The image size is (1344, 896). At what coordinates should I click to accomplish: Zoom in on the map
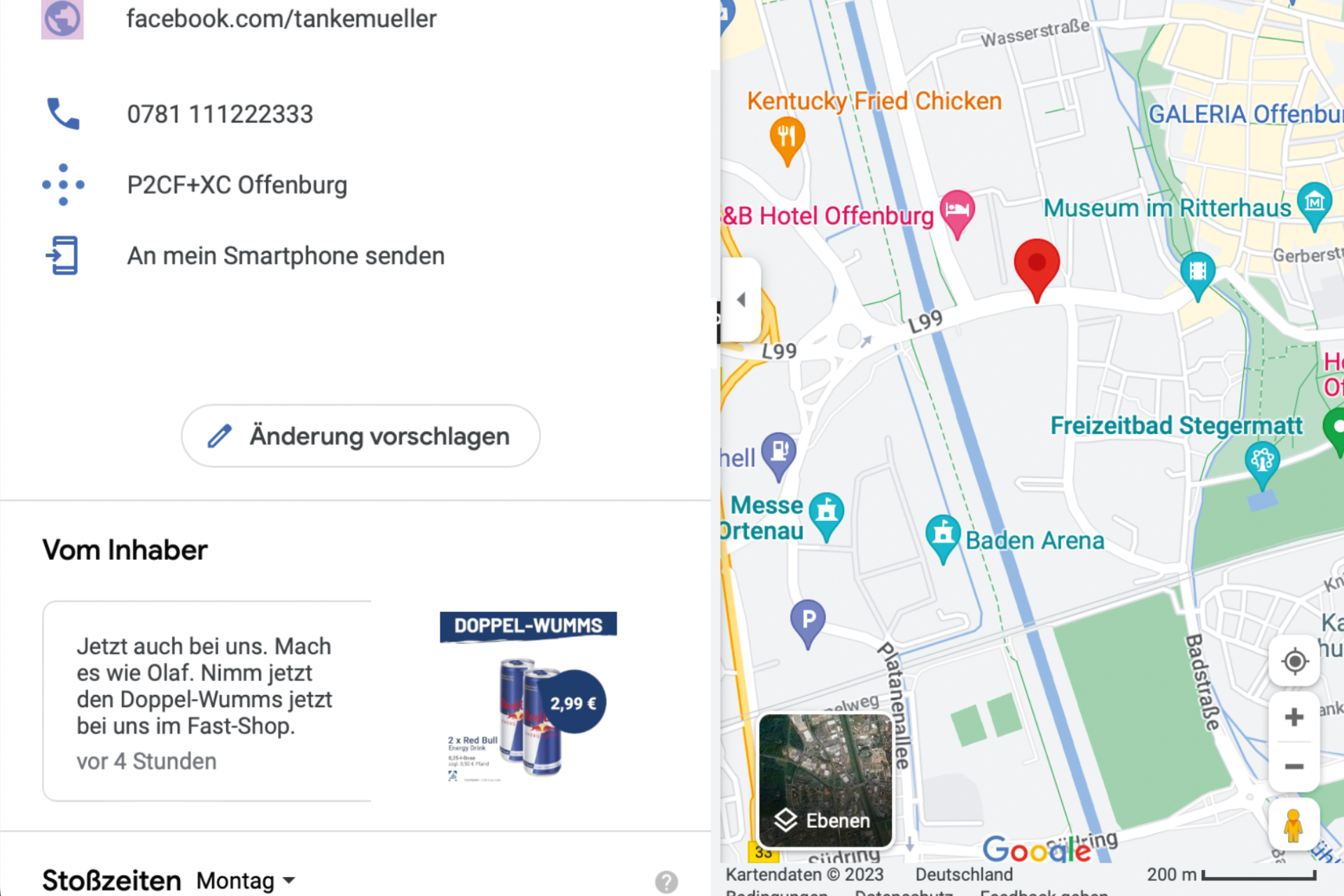point(1294,717)
